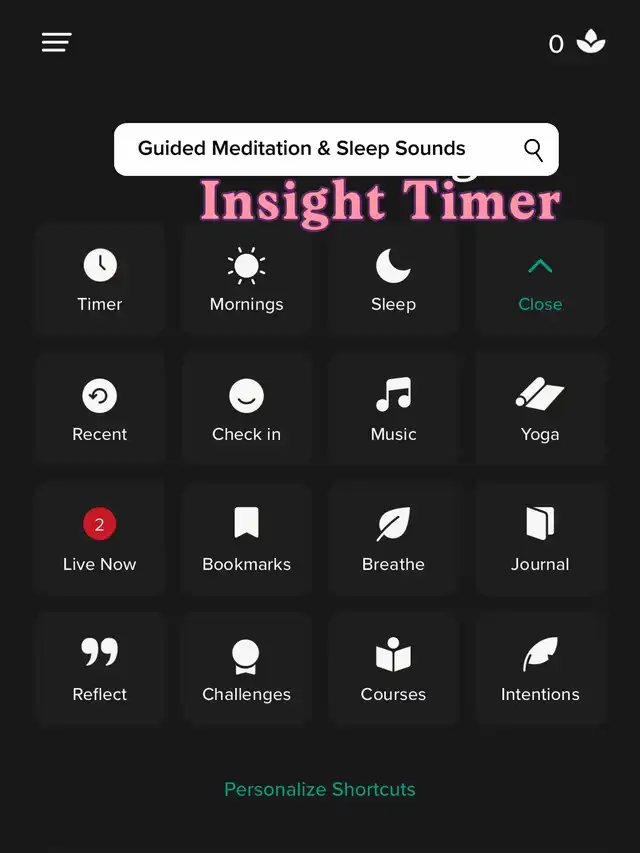Browse the Music section
This screenshot has width=640, height=853.
point(393,409)
